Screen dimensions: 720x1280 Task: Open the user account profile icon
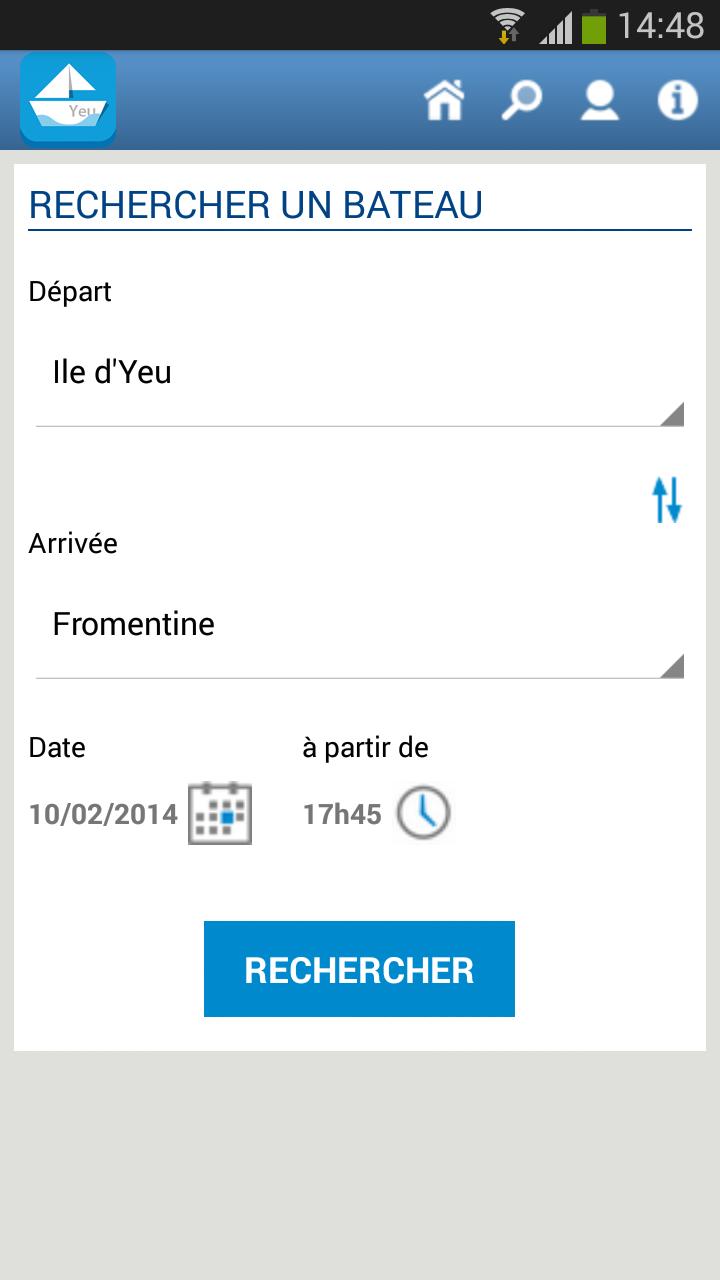599,99
